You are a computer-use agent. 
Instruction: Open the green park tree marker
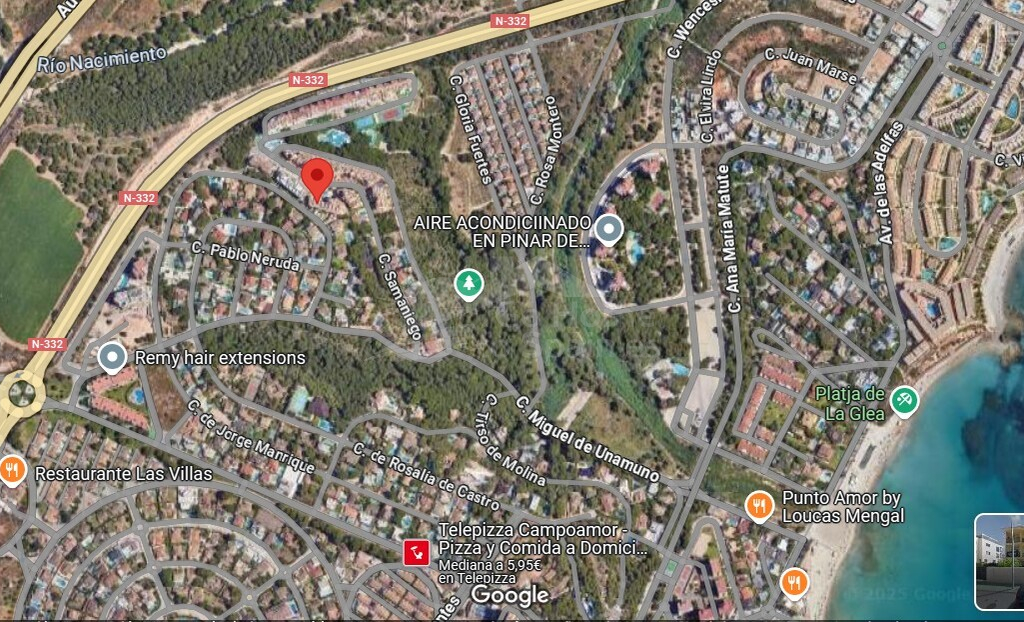(469, 285)
